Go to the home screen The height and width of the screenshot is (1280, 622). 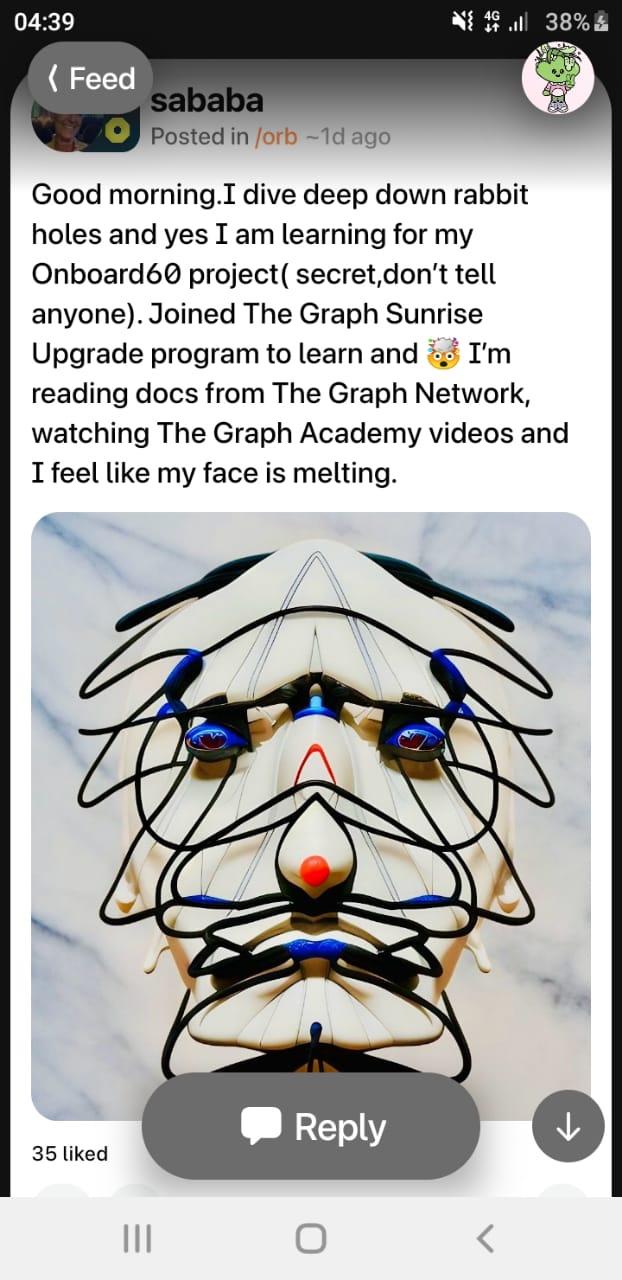tap(311, 1239)
